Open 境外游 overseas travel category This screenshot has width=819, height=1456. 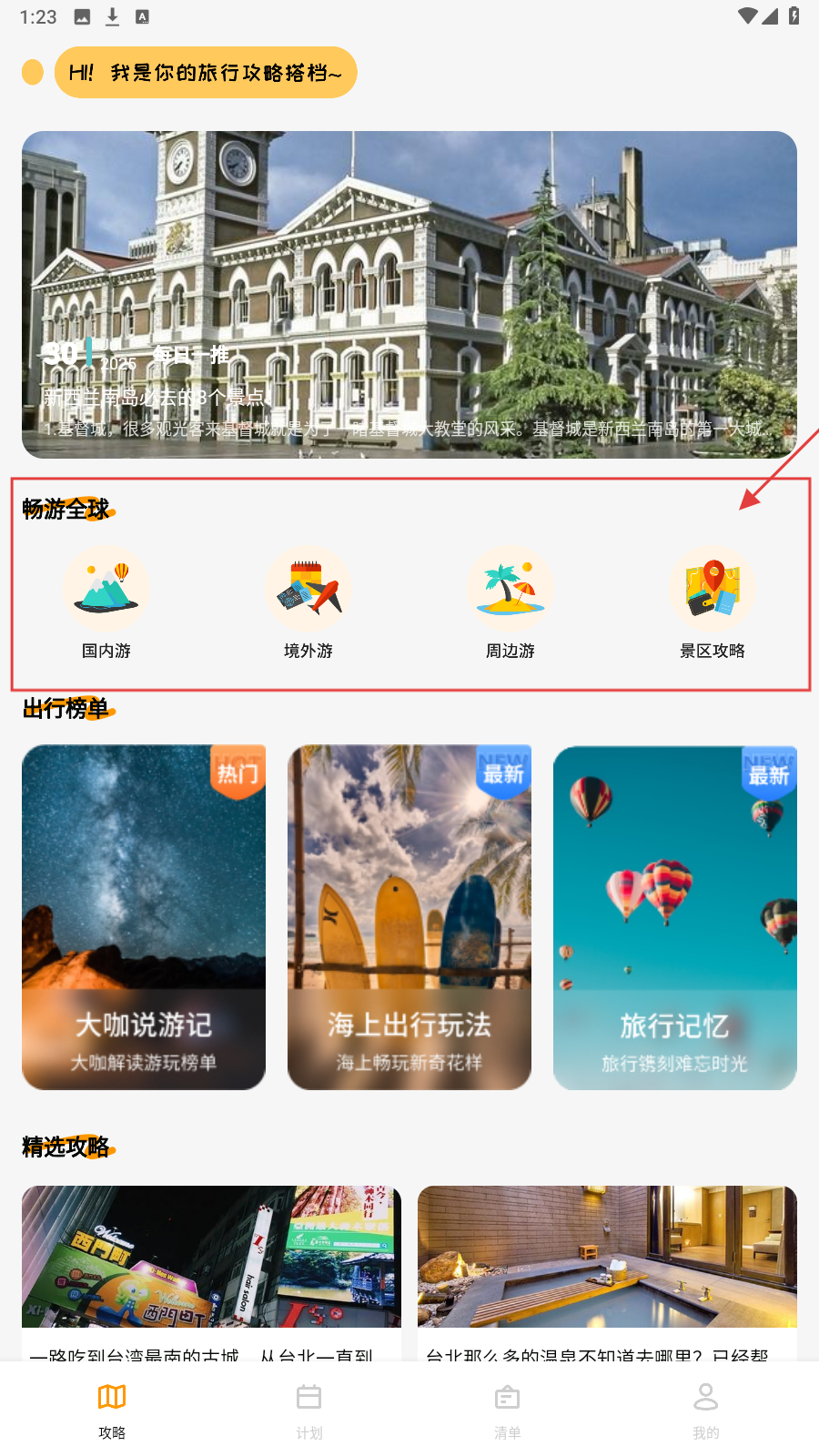[308, 601]
